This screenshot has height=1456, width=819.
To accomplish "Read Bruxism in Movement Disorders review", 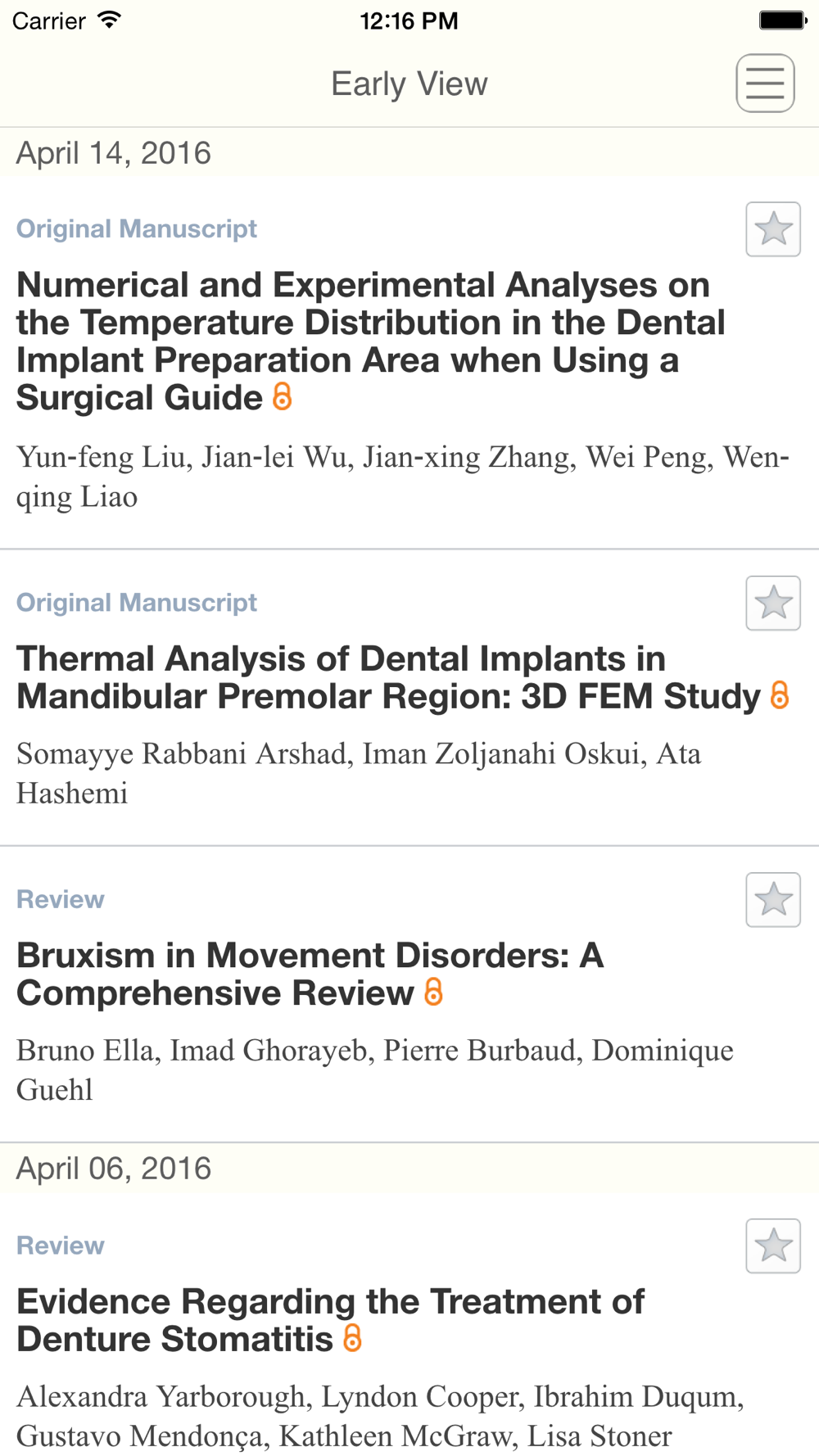I will click(x=310, y=974).
